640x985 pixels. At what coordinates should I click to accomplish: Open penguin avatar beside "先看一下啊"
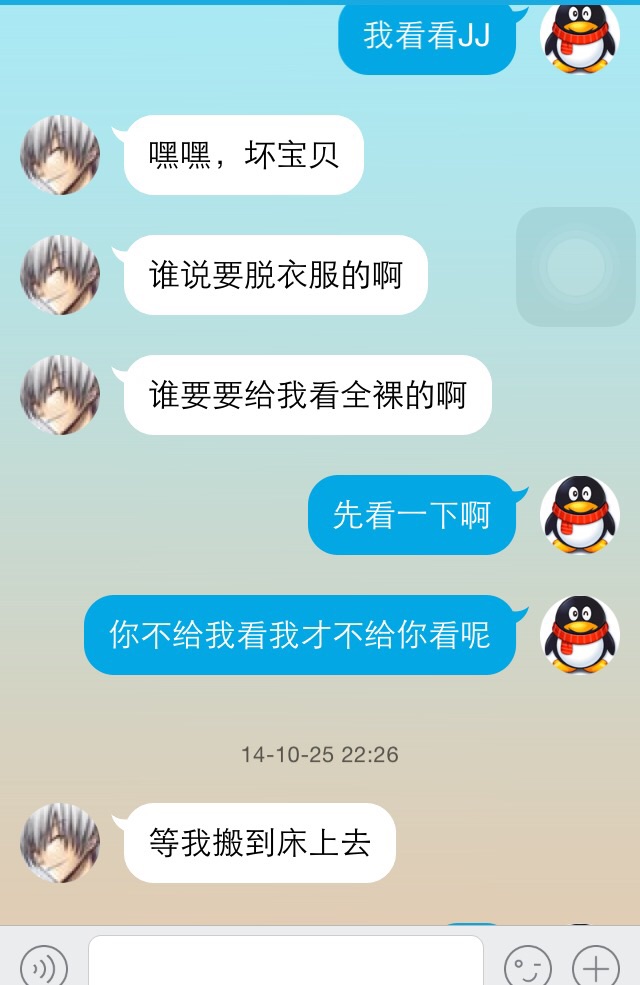[579, 515]
